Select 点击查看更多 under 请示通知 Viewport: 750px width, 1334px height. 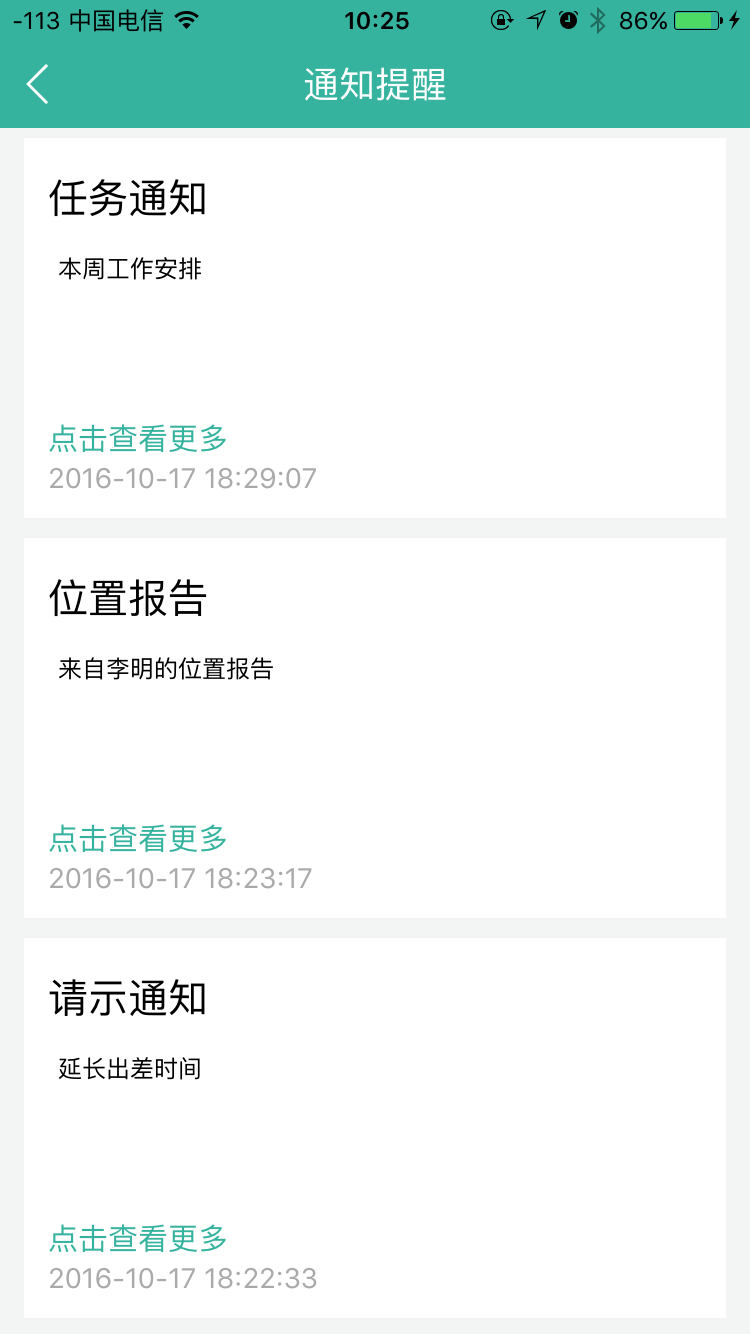(138, 1238)
